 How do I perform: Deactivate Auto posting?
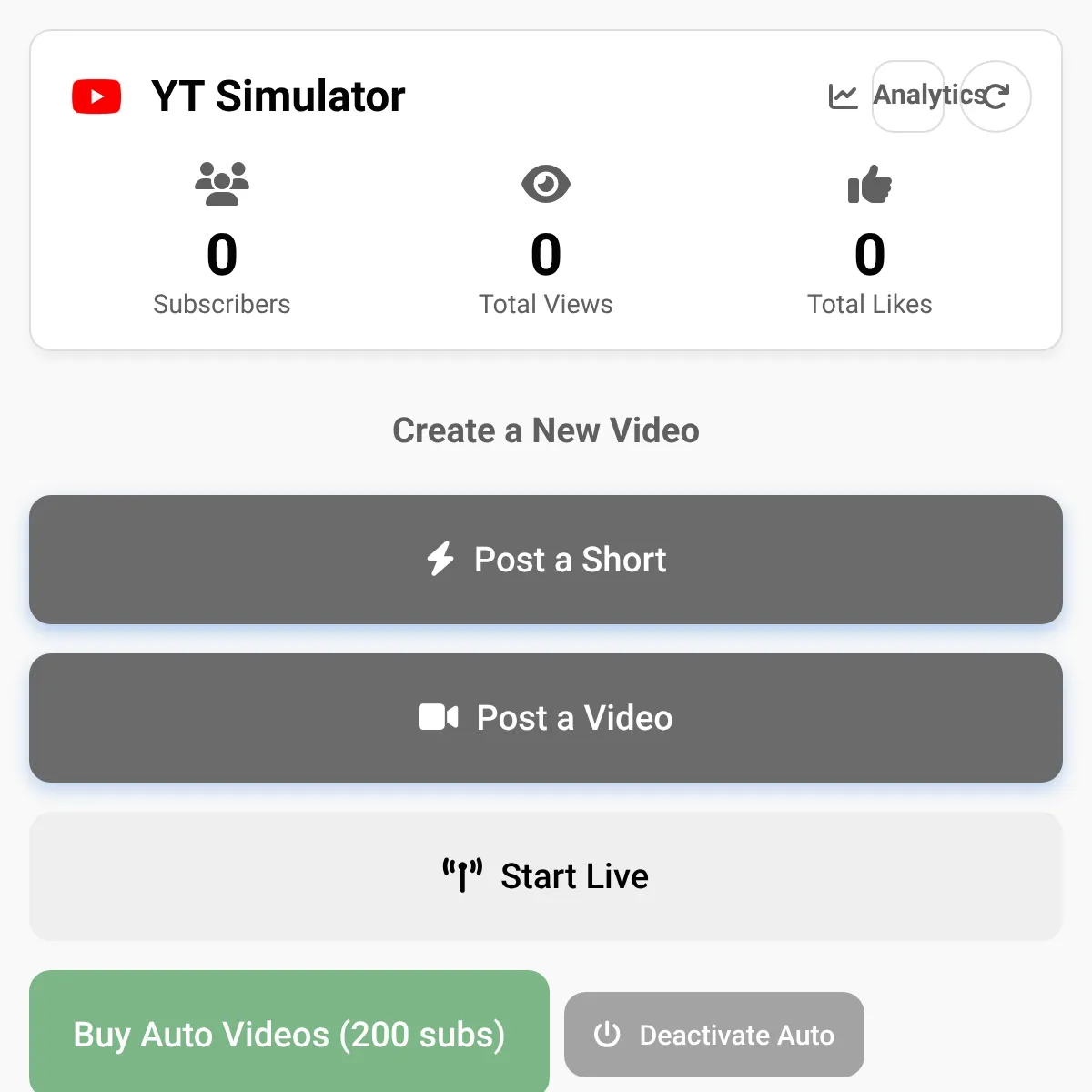[x=714, y=1035]
